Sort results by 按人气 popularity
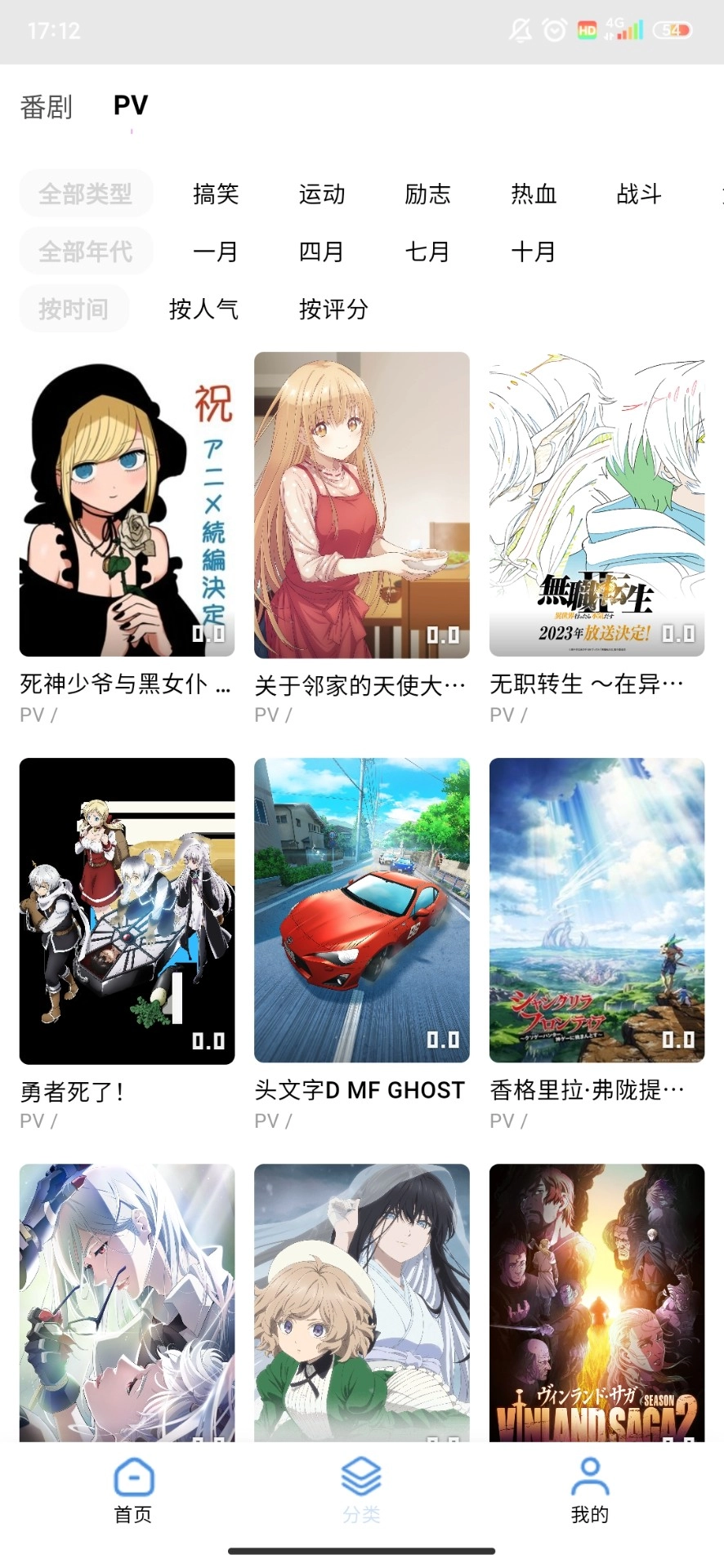724x1568 pixels. 204,310
